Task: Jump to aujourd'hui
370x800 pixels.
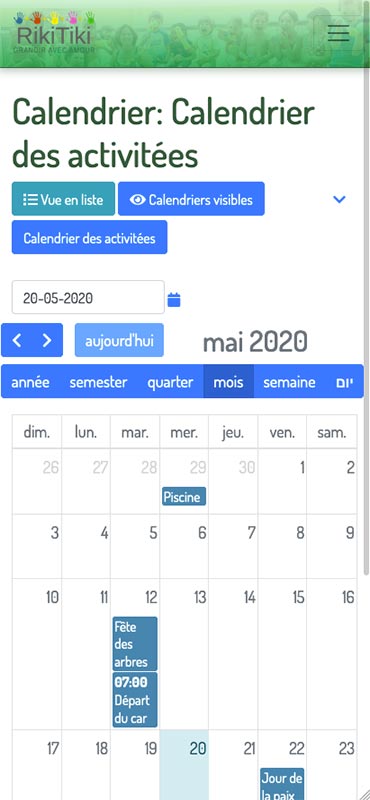Action: click(x=119, y=340)
